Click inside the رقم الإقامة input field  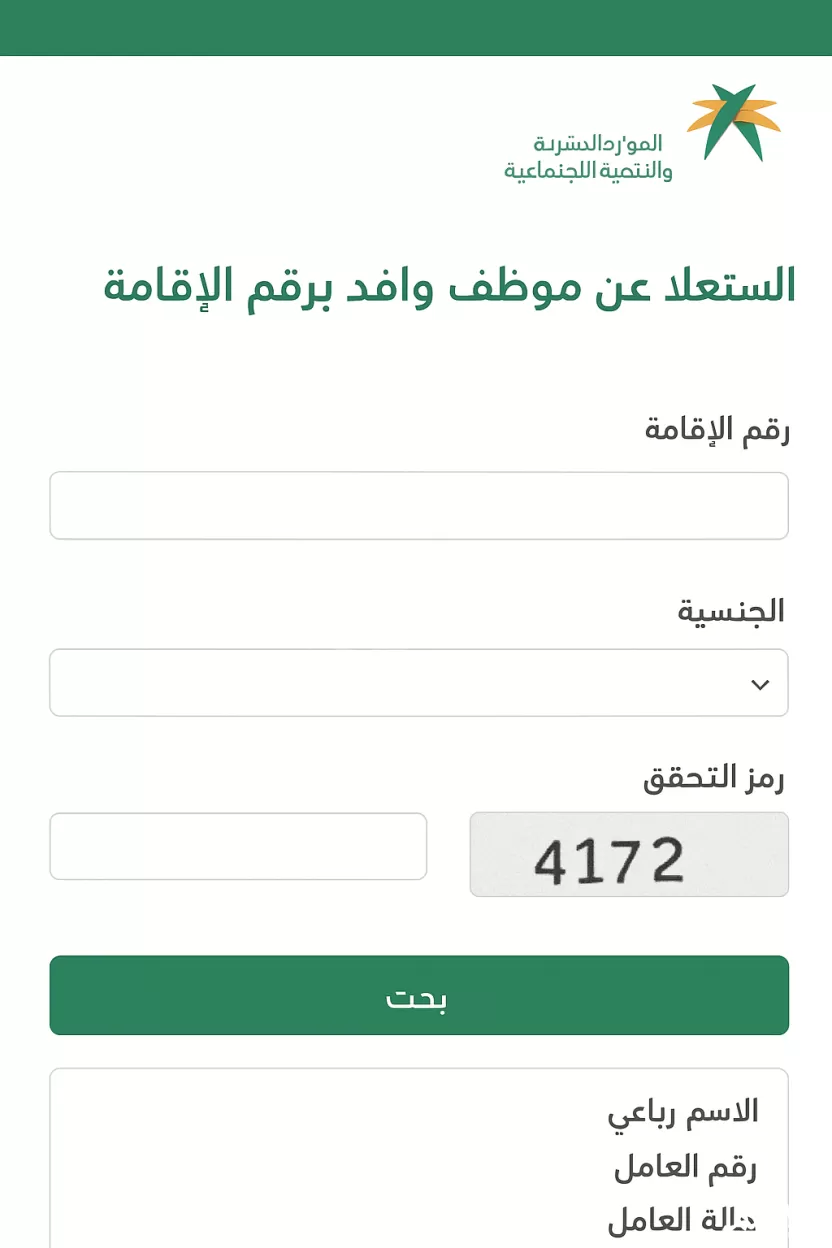(418, 505)
